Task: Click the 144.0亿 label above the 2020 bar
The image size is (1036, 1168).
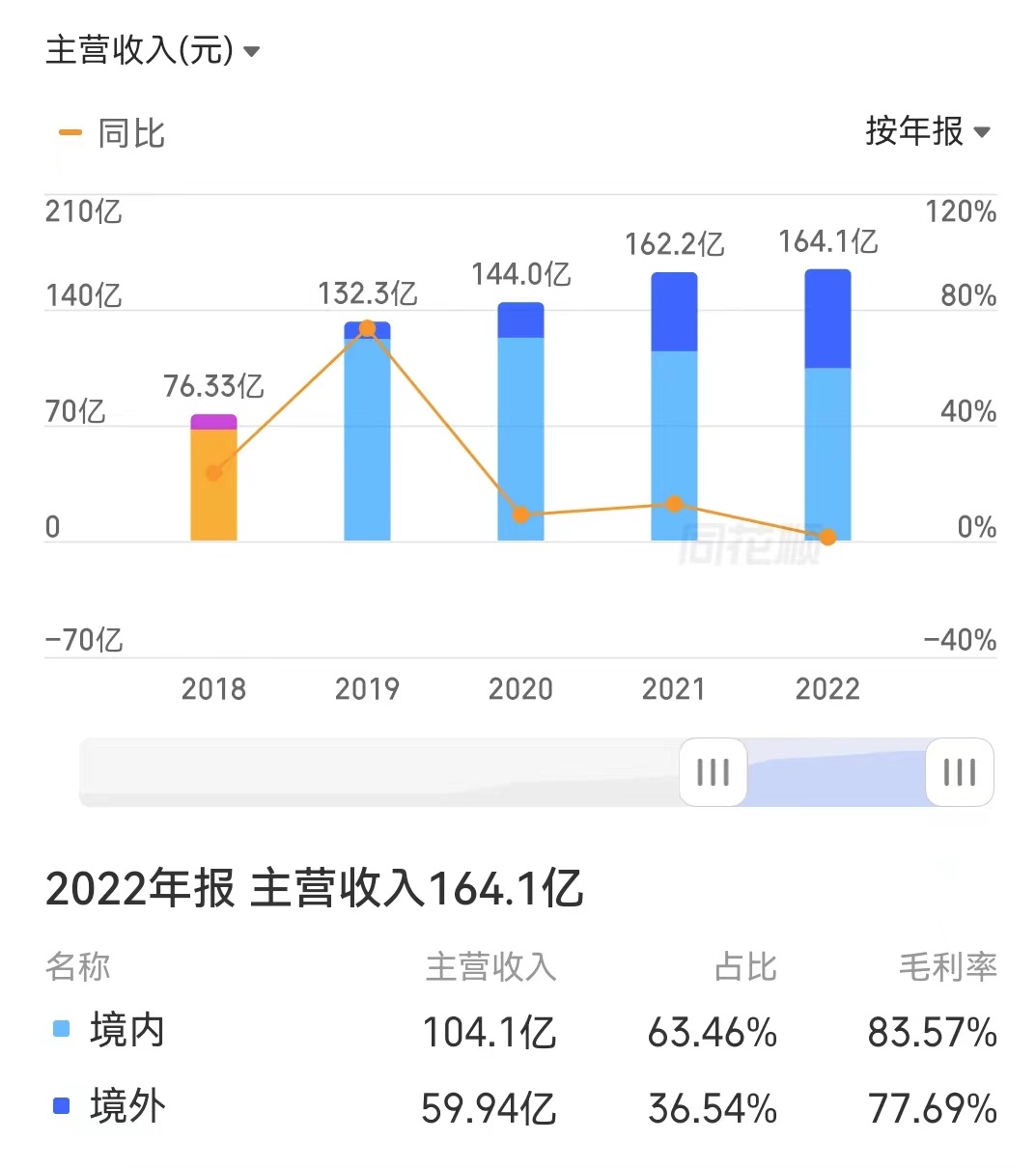Action: coord(520,275)
